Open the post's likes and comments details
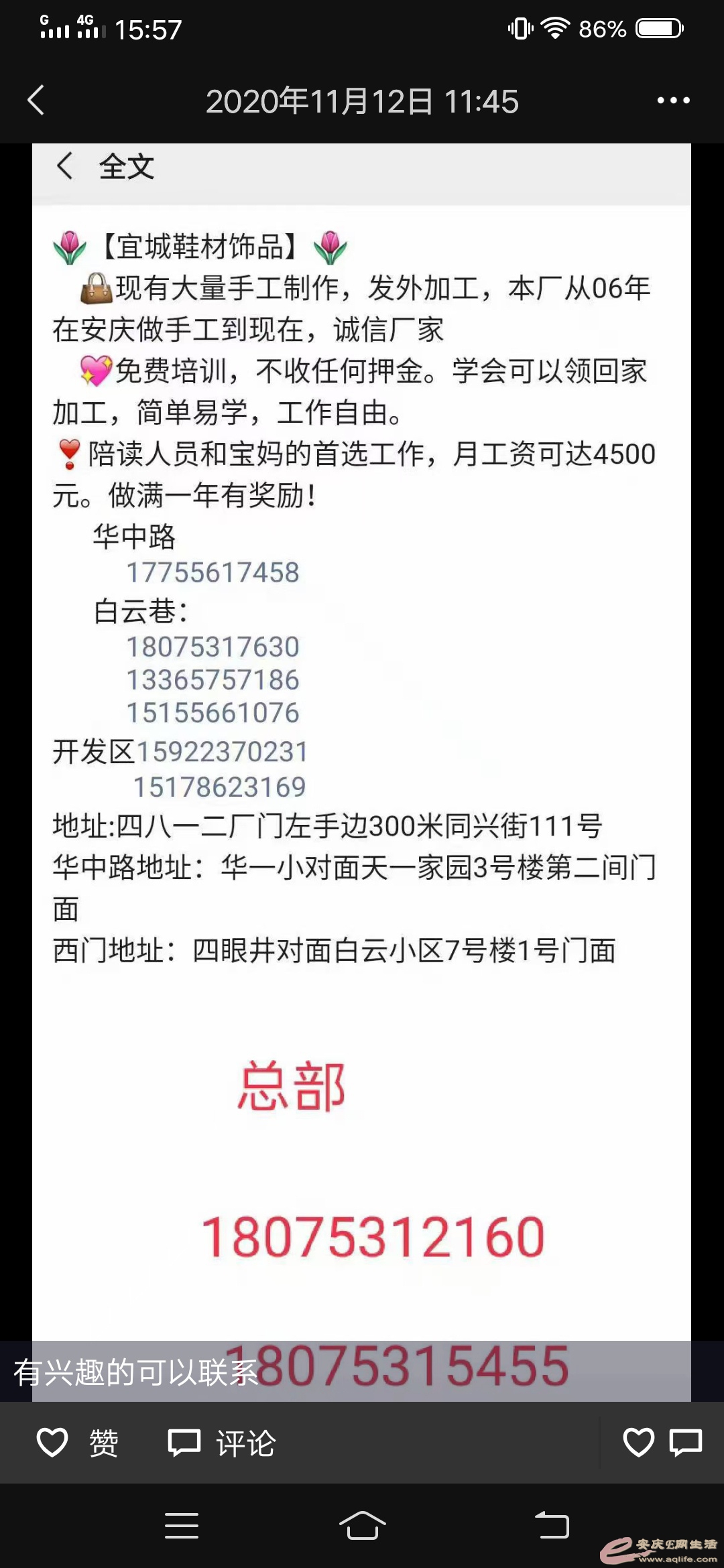The image size is (724, 1568). (662, 1443)
